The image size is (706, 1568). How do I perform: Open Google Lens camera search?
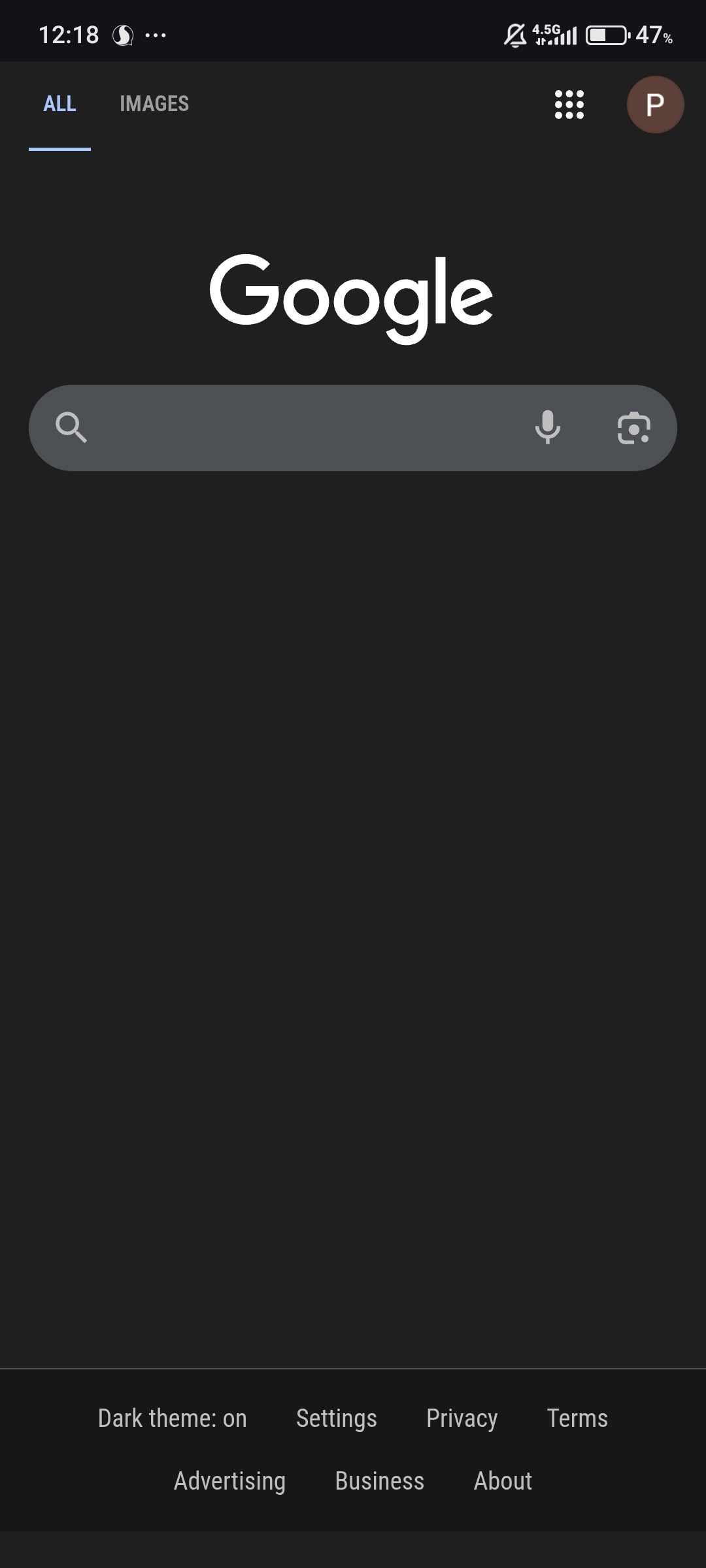[x=633, y=428]
